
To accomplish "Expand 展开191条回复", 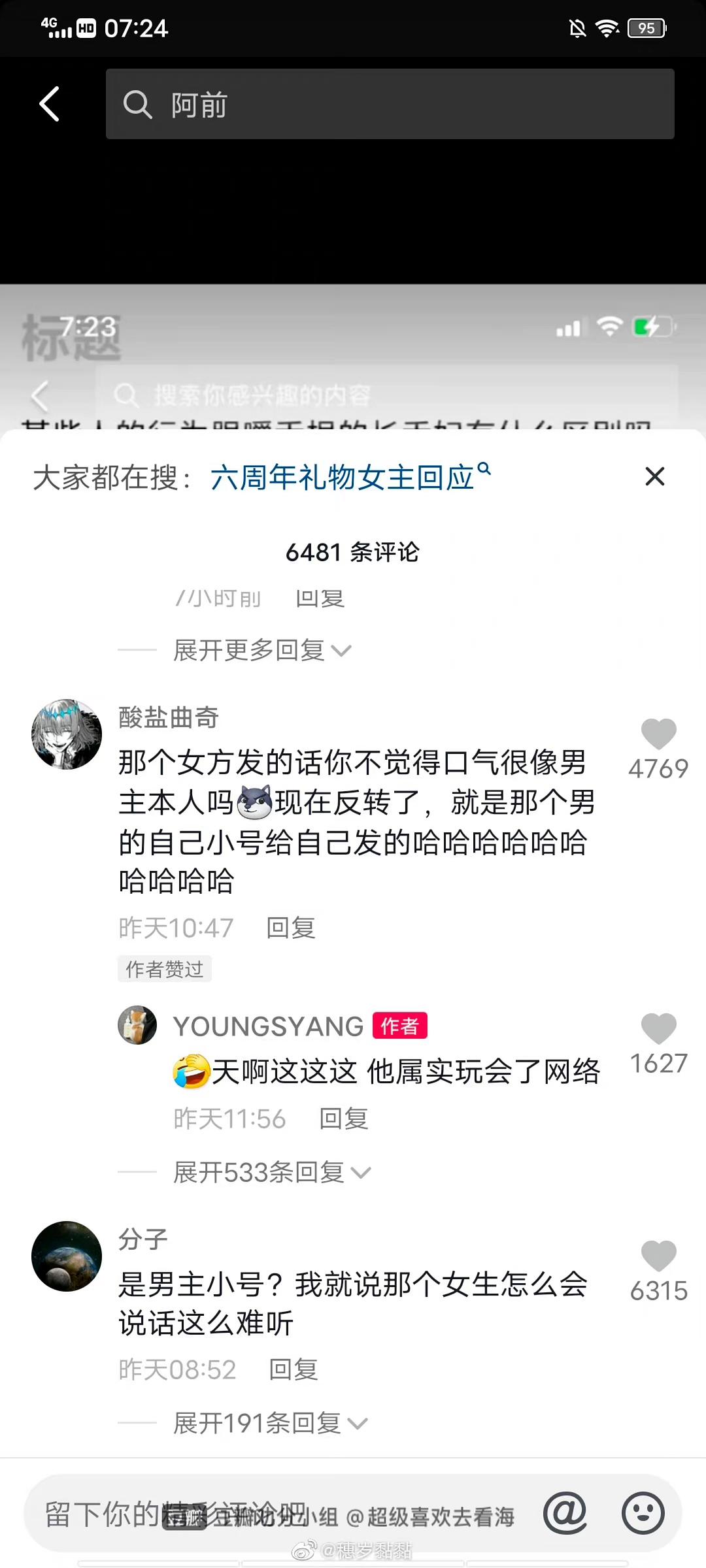I will (x=269, y=1423).
